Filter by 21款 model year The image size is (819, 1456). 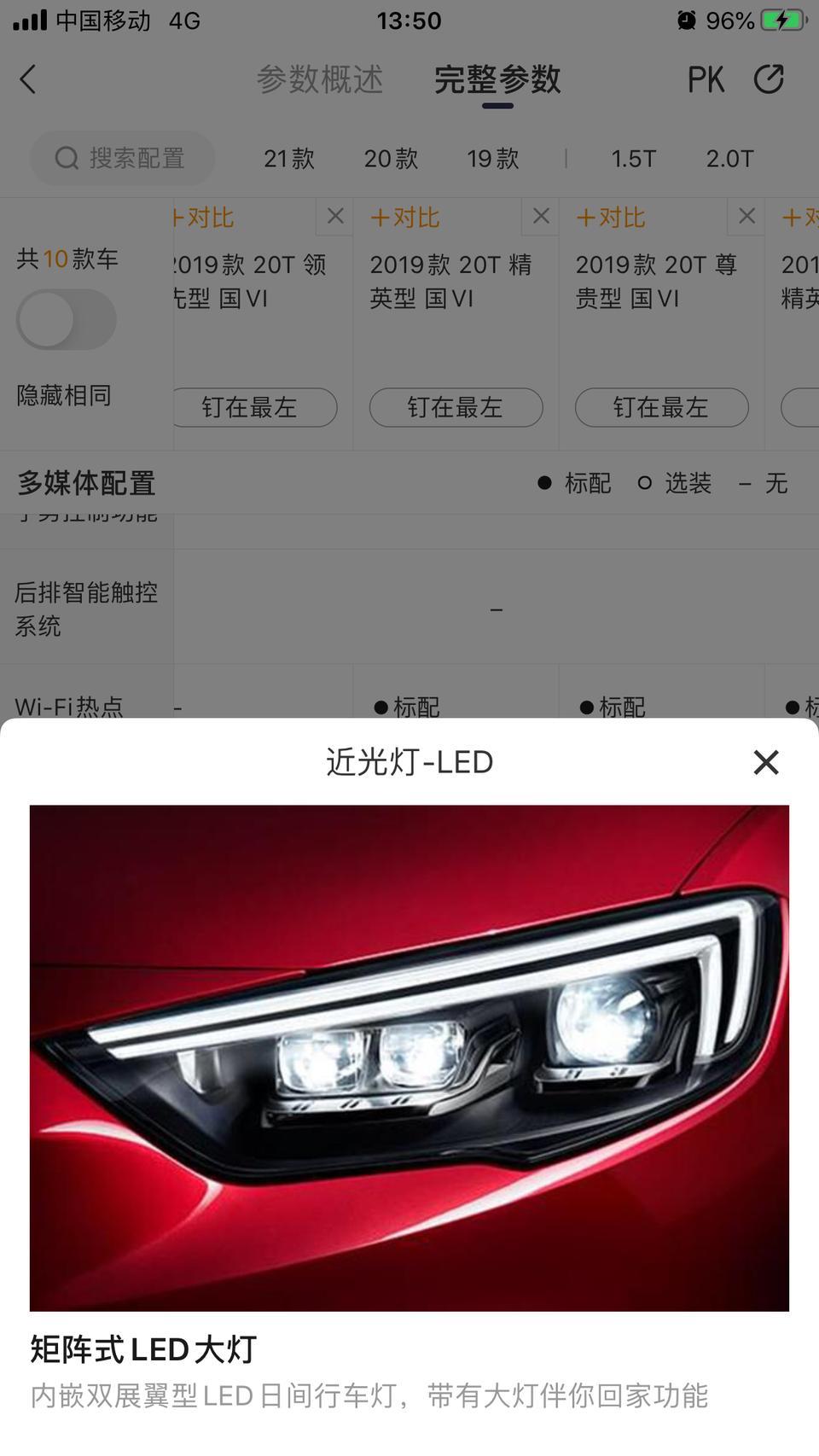coord(289,159)
